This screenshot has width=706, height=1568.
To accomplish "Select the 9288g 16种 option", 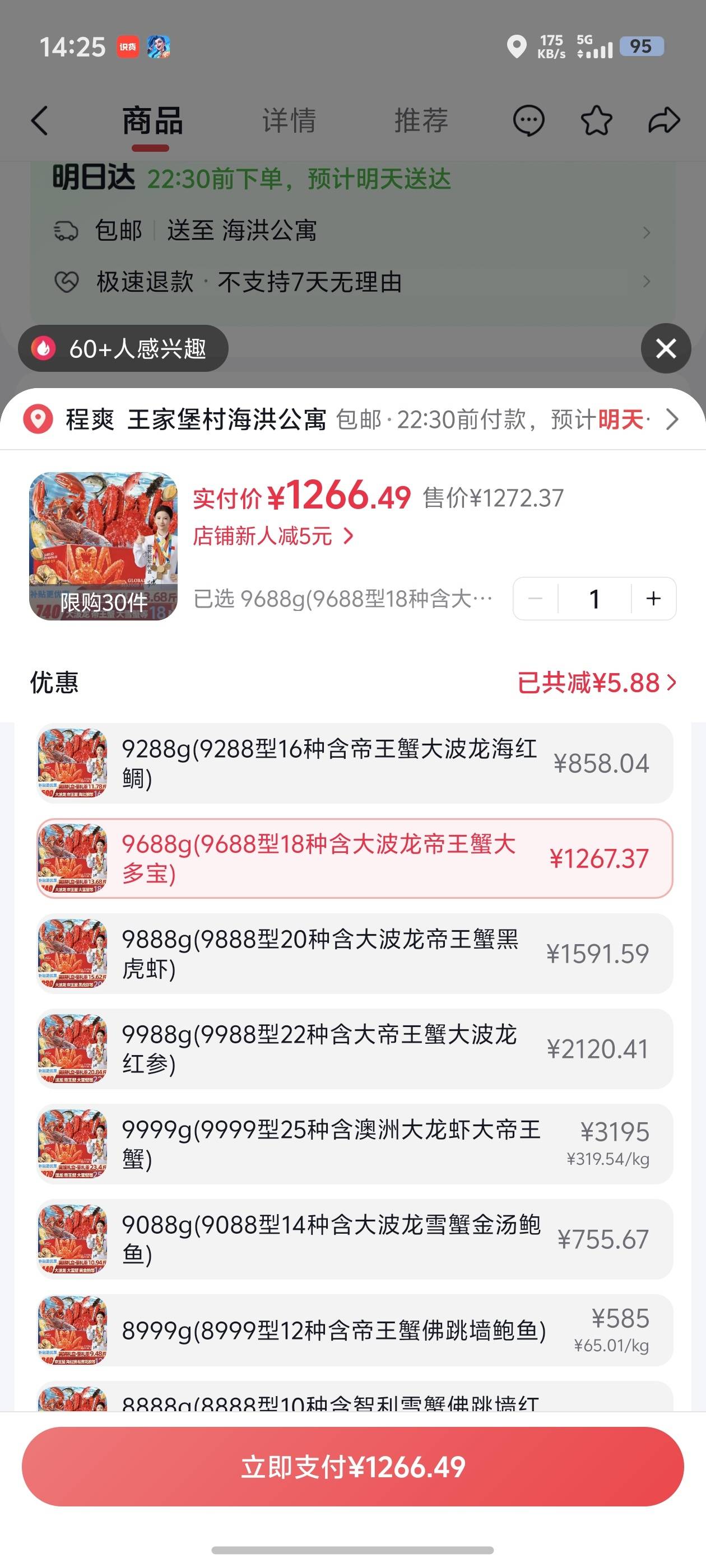I will pyautogui.click(x=355, y=763).
